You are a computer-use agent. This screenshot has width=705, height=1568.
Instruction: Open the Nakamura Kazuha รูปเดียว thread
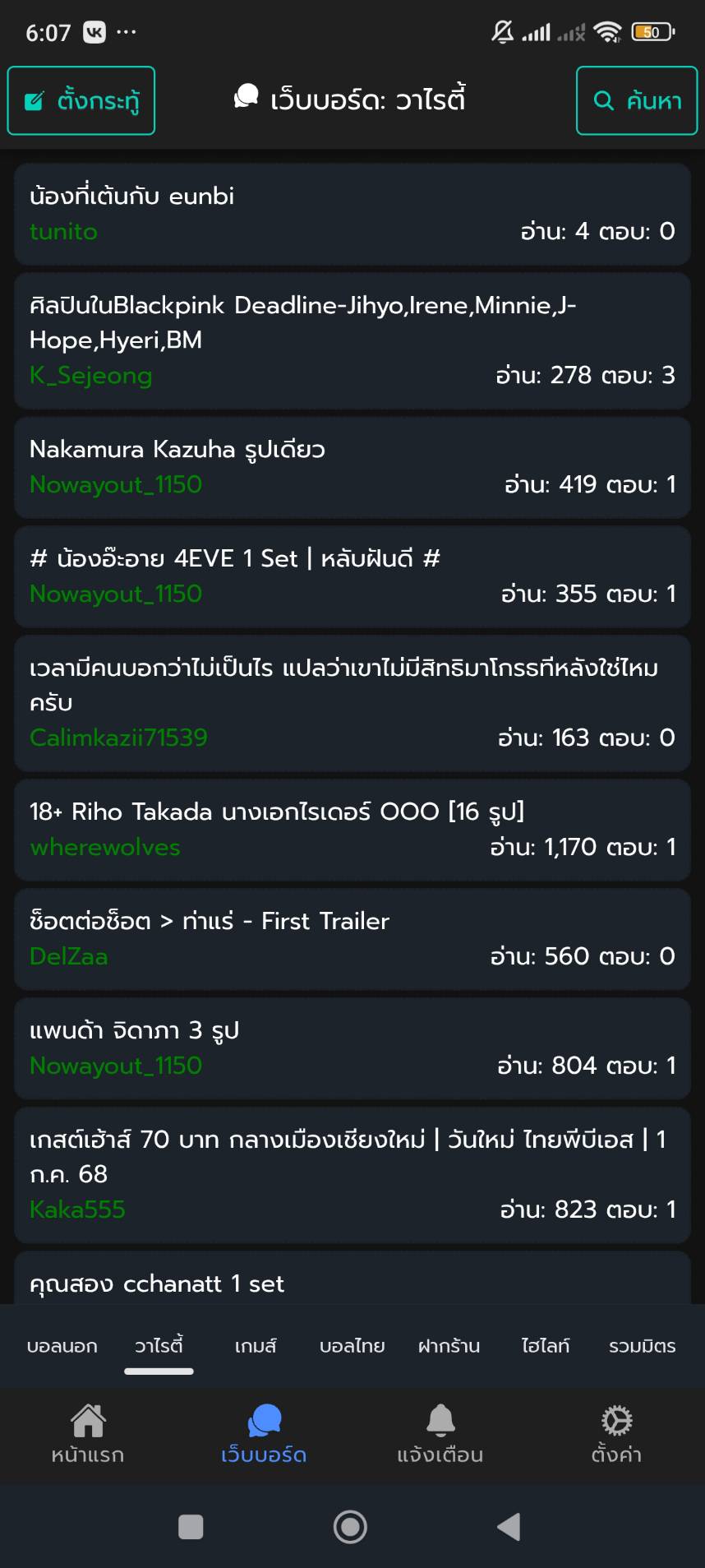(x=352, y=467)
